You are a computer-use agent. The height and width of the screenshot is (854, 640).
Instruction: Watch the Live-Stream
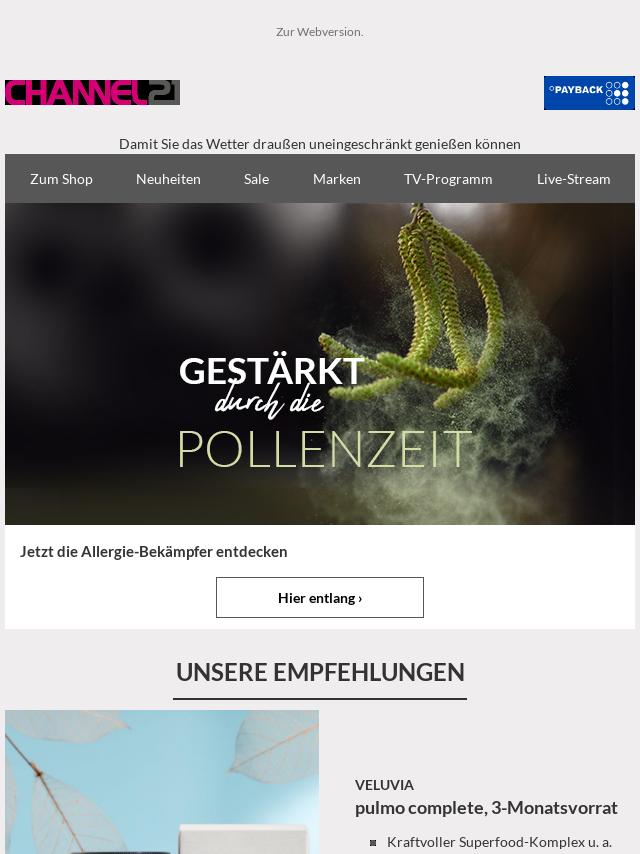pyautogui.click(x=573, y=179)
